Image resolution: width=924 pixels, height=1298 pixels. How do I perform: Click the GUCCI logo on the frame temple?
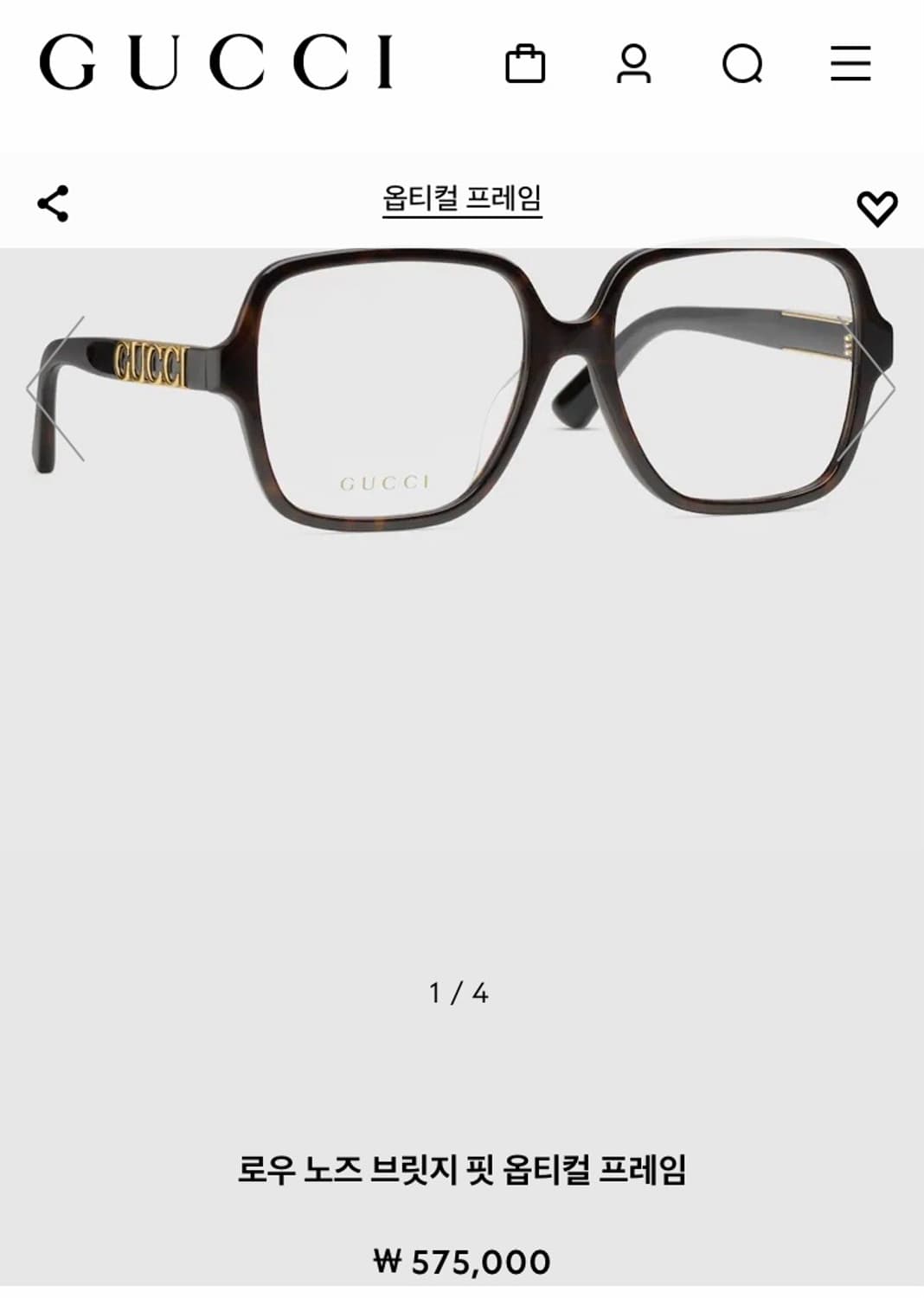pos(147,363)
